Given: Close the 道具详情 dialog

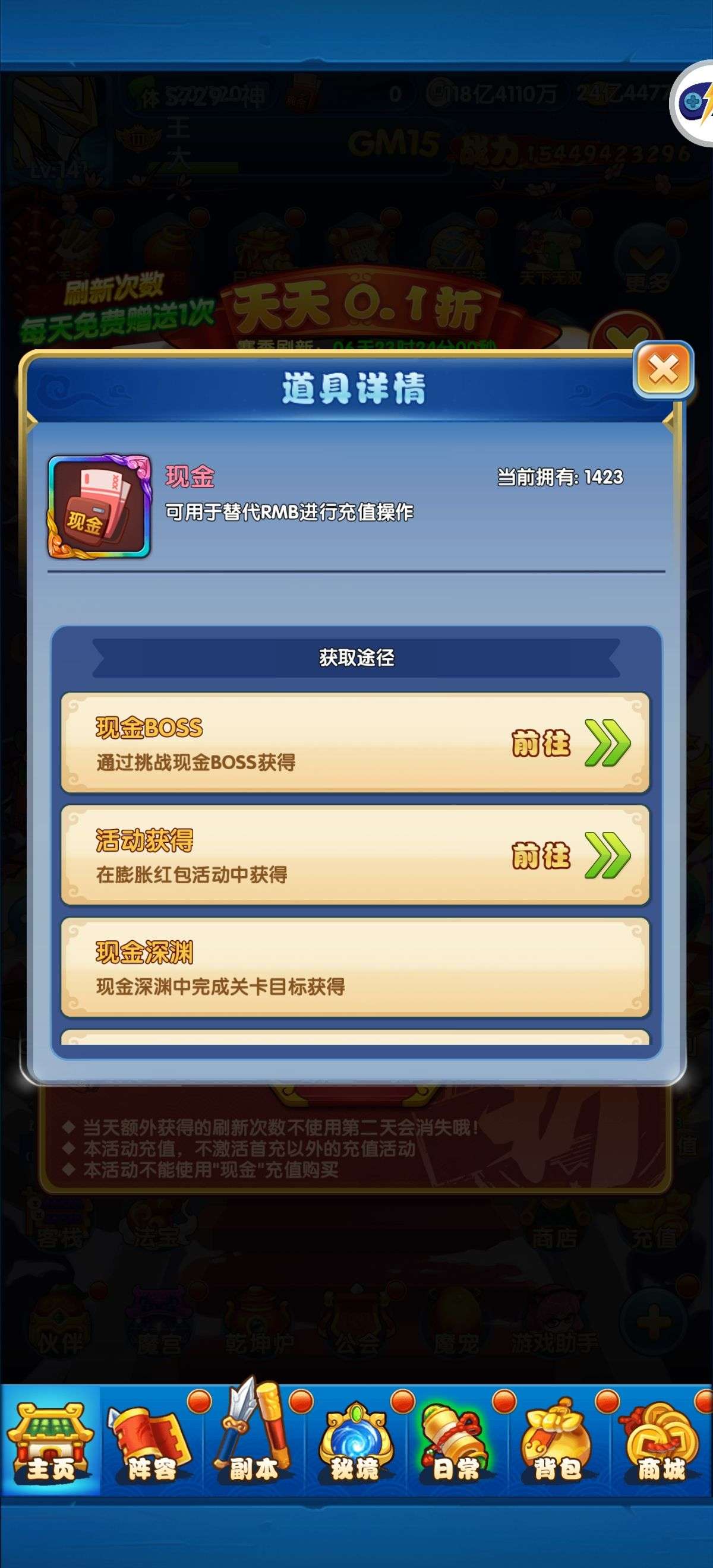Looking at the screenshot, I should 663,369.
